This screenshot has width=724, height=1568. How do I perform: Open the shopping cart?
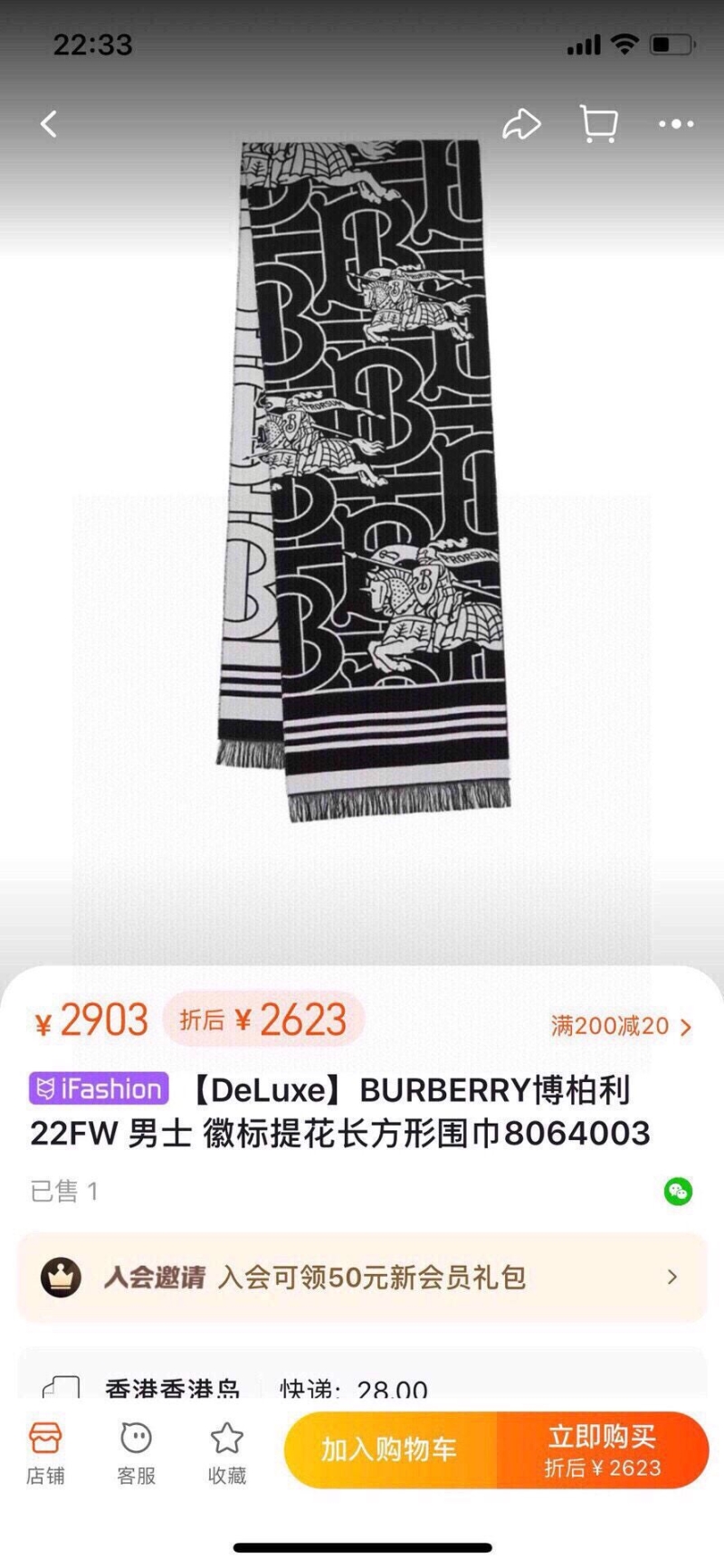coord(598,124)
